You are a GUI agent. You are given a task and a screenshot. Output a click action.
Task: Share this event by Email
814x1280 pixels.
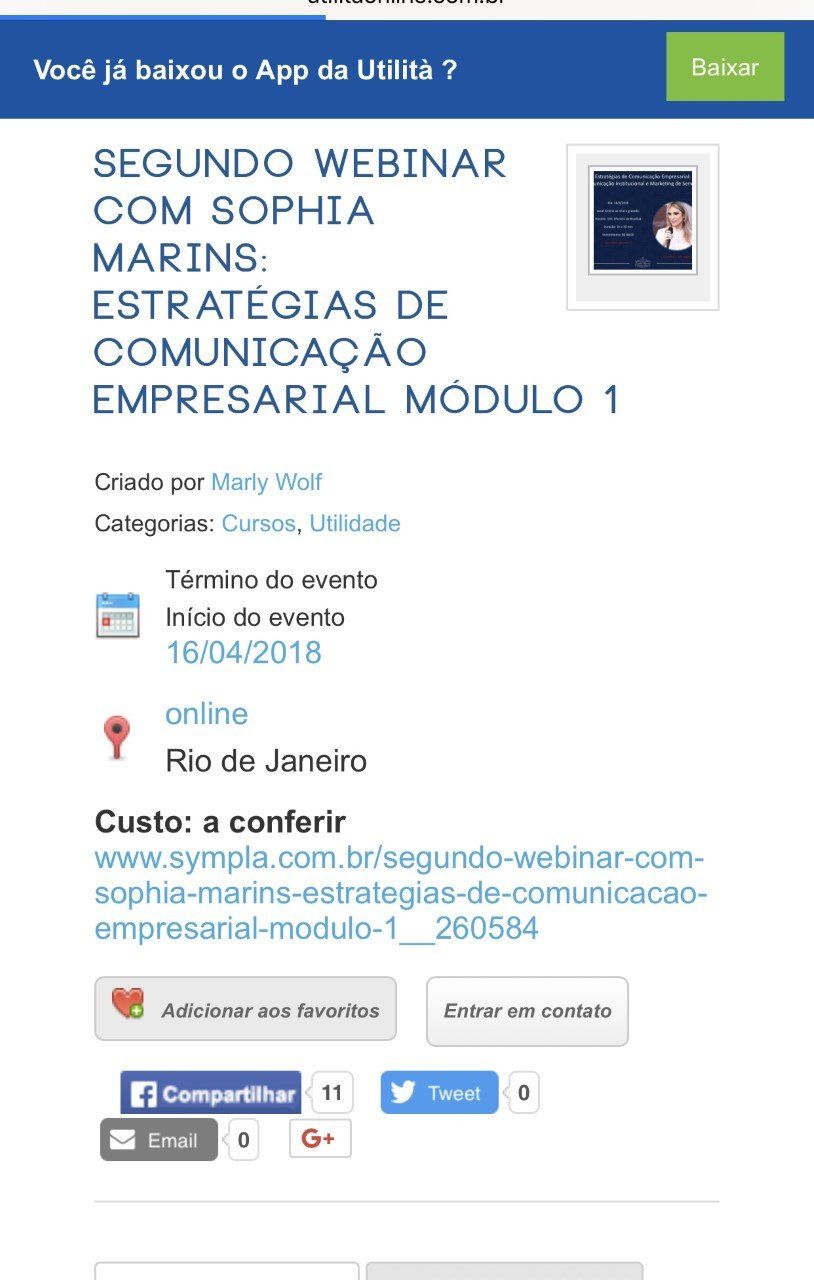click(158, 1140)
